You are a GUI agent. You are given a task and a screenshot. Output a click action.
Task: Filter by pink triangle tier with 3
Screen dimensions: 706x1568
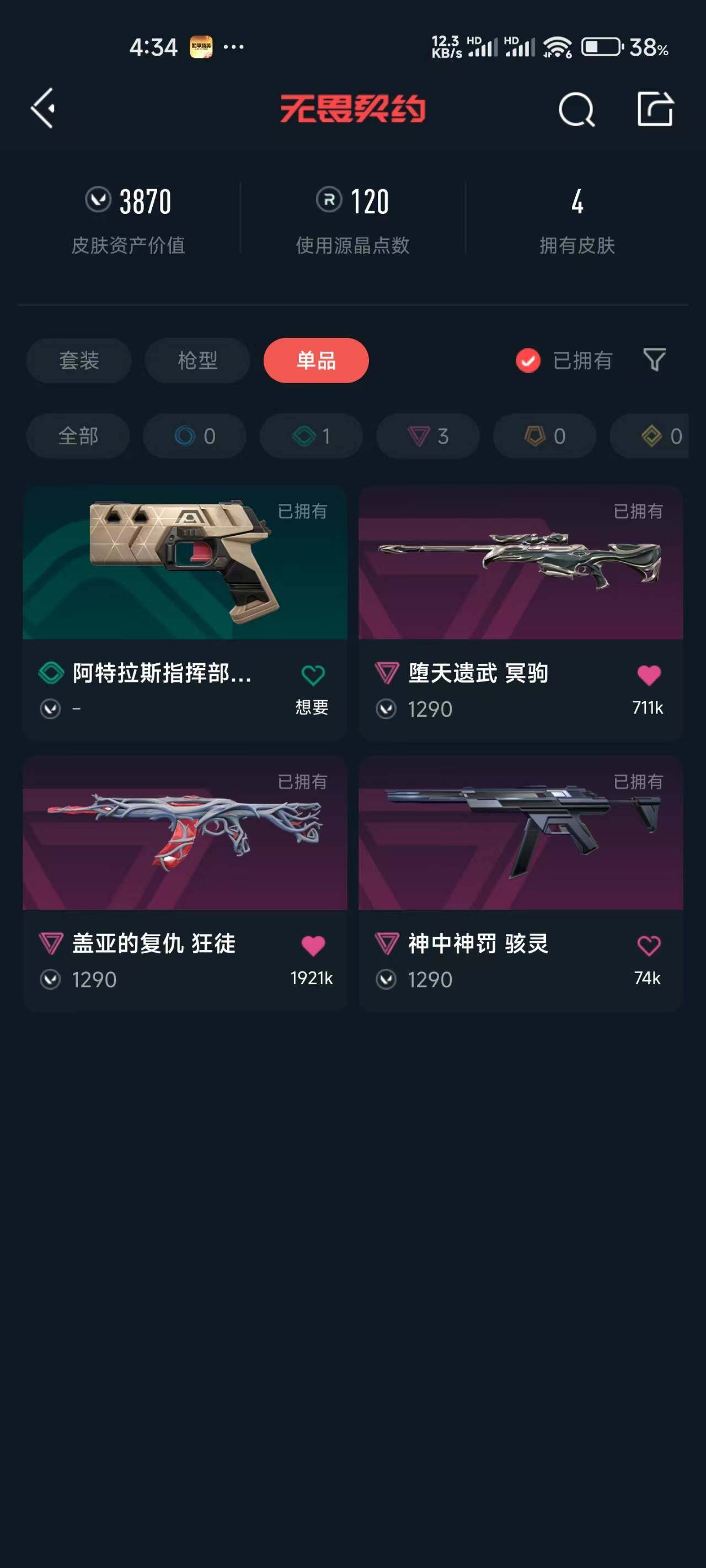click(x=427, y=436)
